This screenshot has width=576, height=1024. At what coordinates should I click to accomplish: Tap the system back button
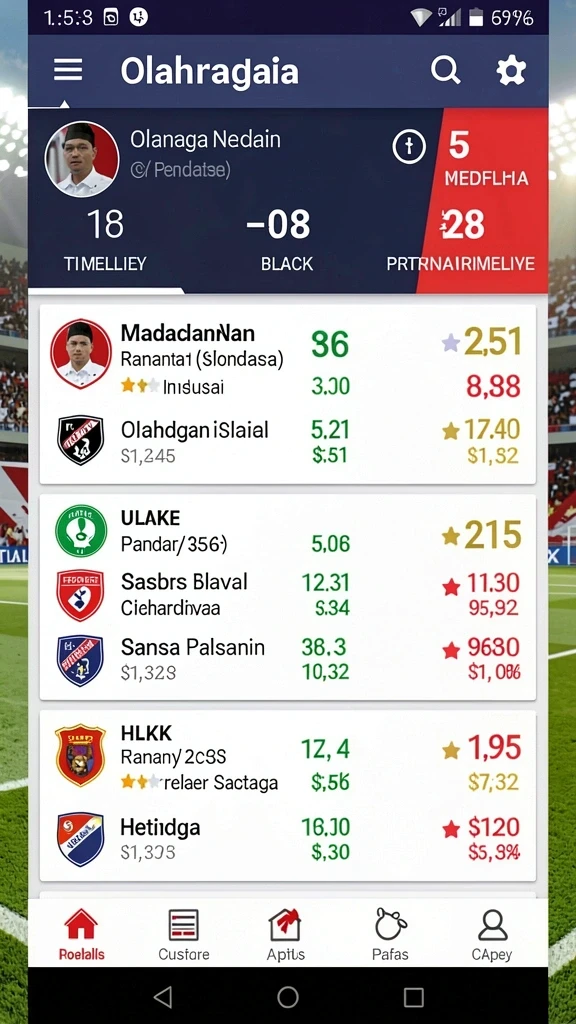click(x=162, y=997)
